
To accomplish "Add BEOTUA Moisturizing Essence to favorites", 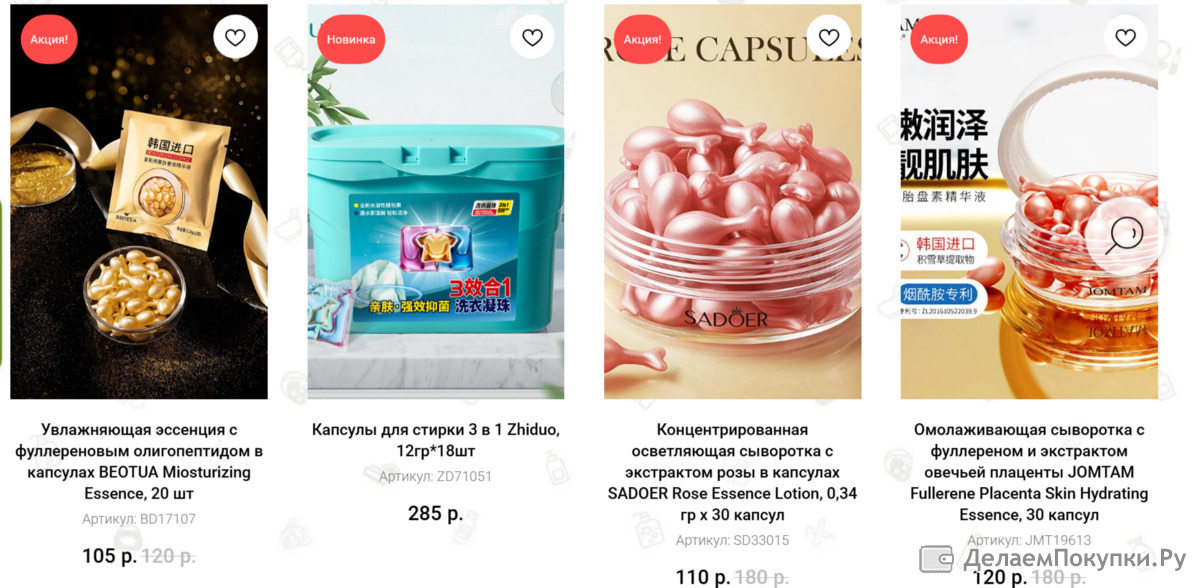I will (235, 38).
